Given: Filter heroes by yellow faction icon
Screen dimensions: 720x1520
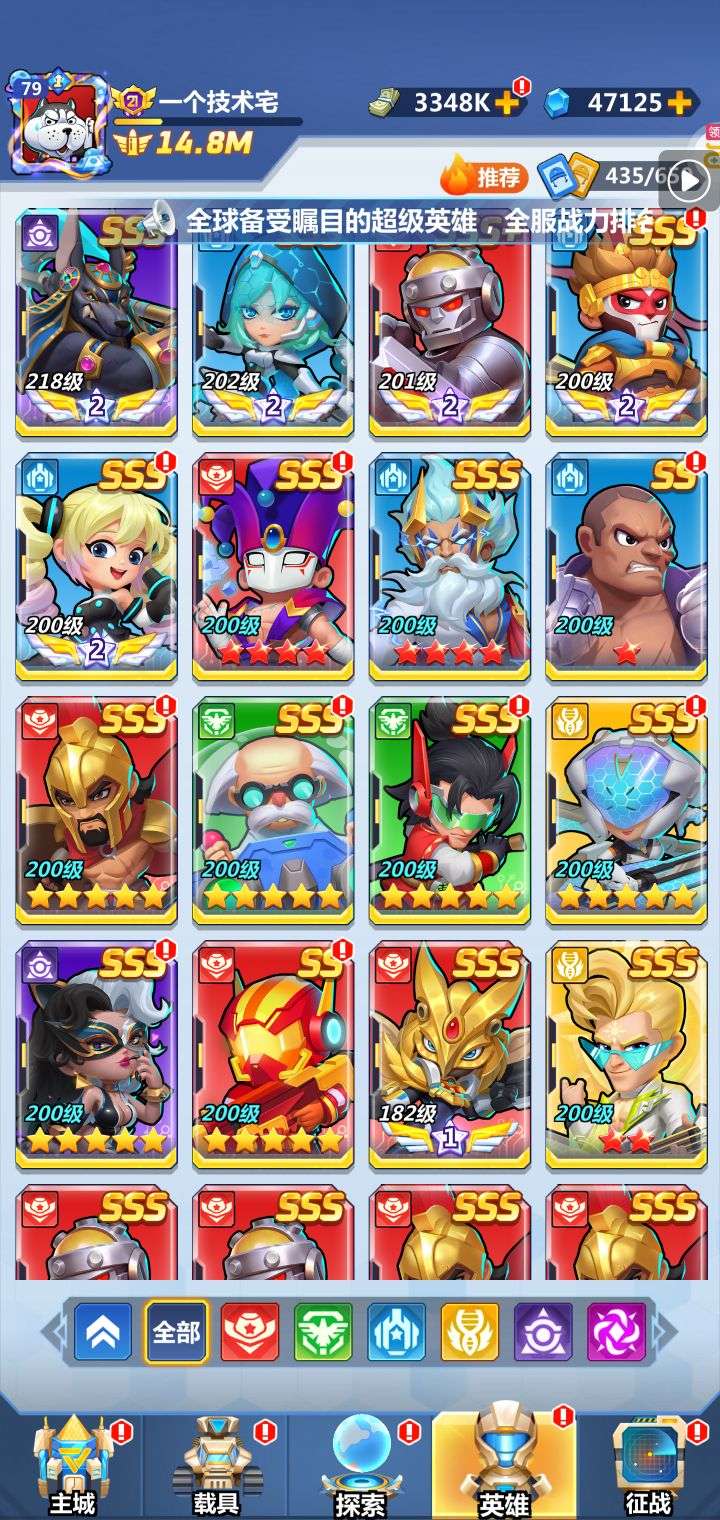Looking at the screenshot, I should click(469, 1332).
